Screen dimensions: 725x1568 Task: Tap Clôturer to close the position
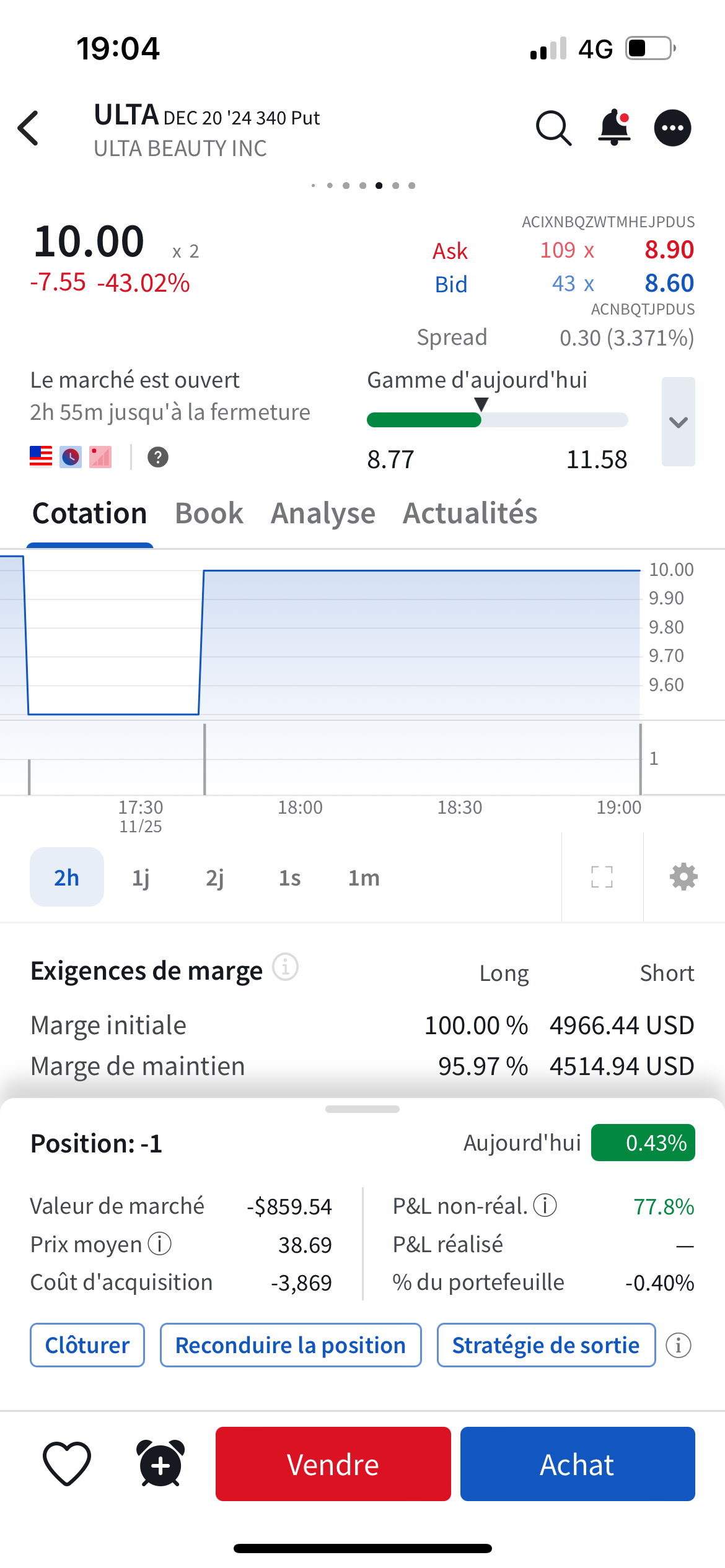[87, 1345]
